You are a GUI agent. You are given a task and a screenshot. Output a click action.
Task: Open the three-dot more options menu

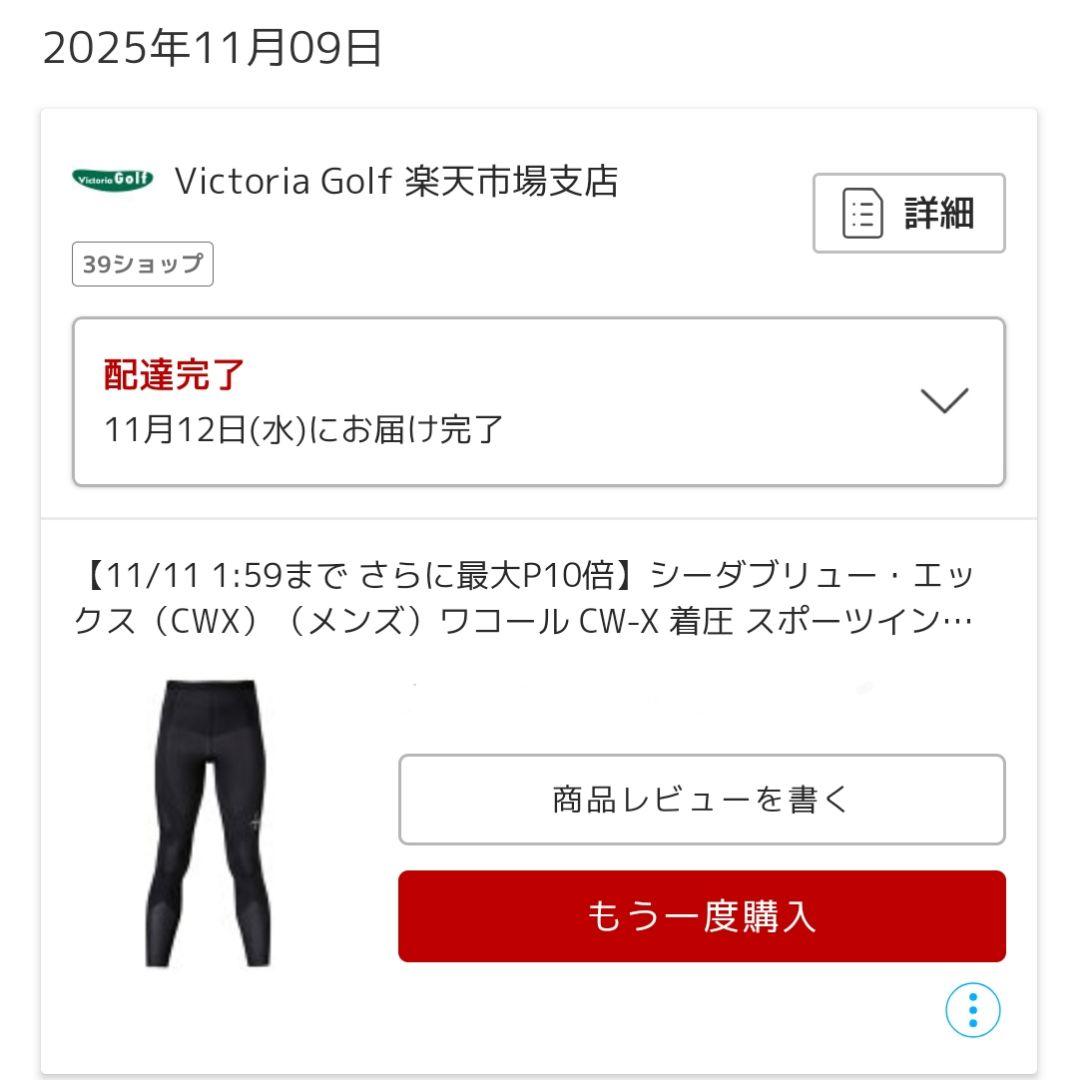(x=972, y=1011)
